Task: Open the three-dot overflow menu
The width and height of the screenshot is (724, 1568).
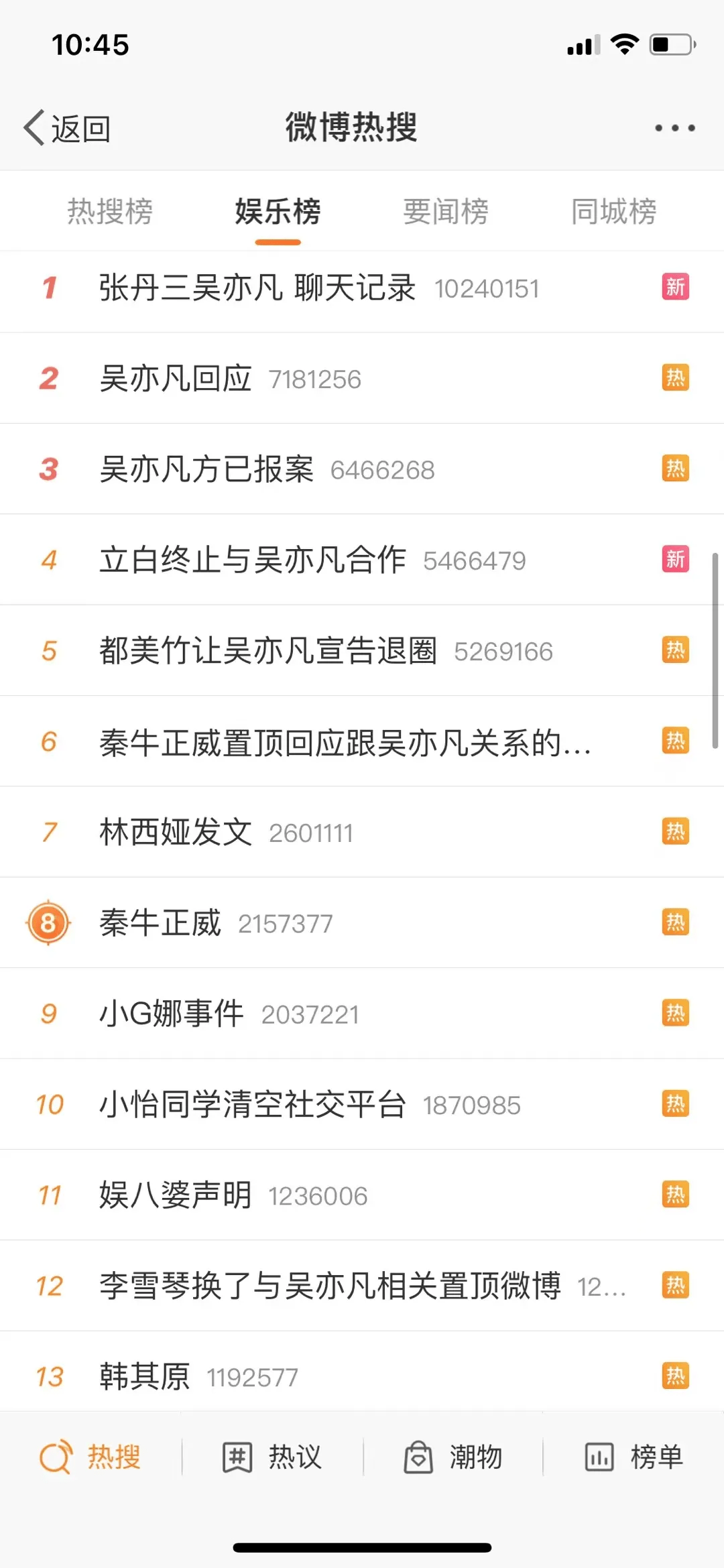Action: (x=674, y=127)
